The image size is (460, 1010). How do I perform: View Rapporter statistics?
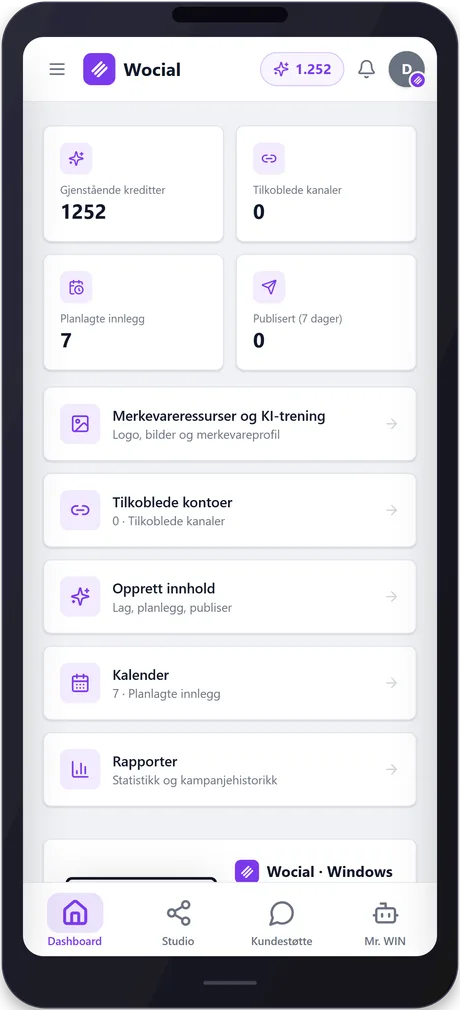[x=229, y=769]
